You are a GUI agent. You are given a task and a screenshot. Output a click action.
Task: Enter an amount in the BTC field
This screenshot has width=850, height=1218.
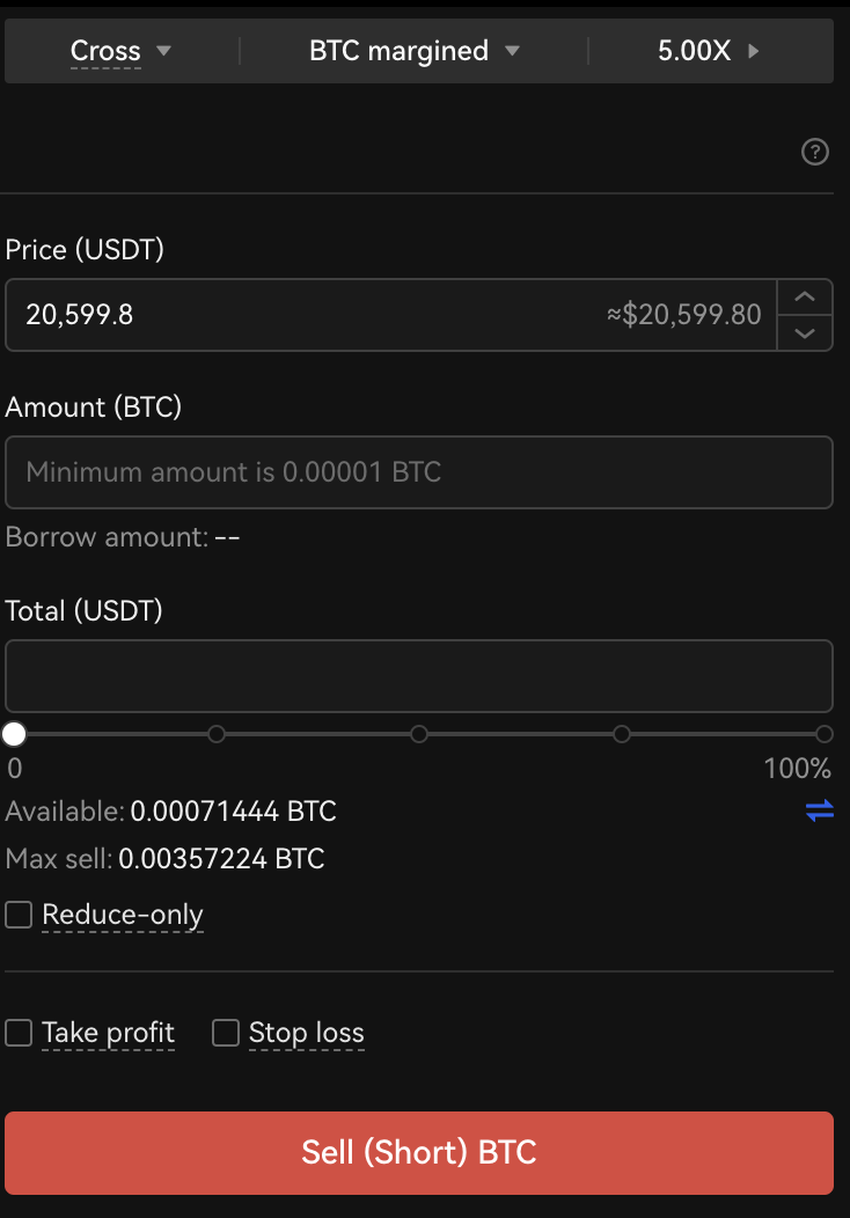[418, 472]
